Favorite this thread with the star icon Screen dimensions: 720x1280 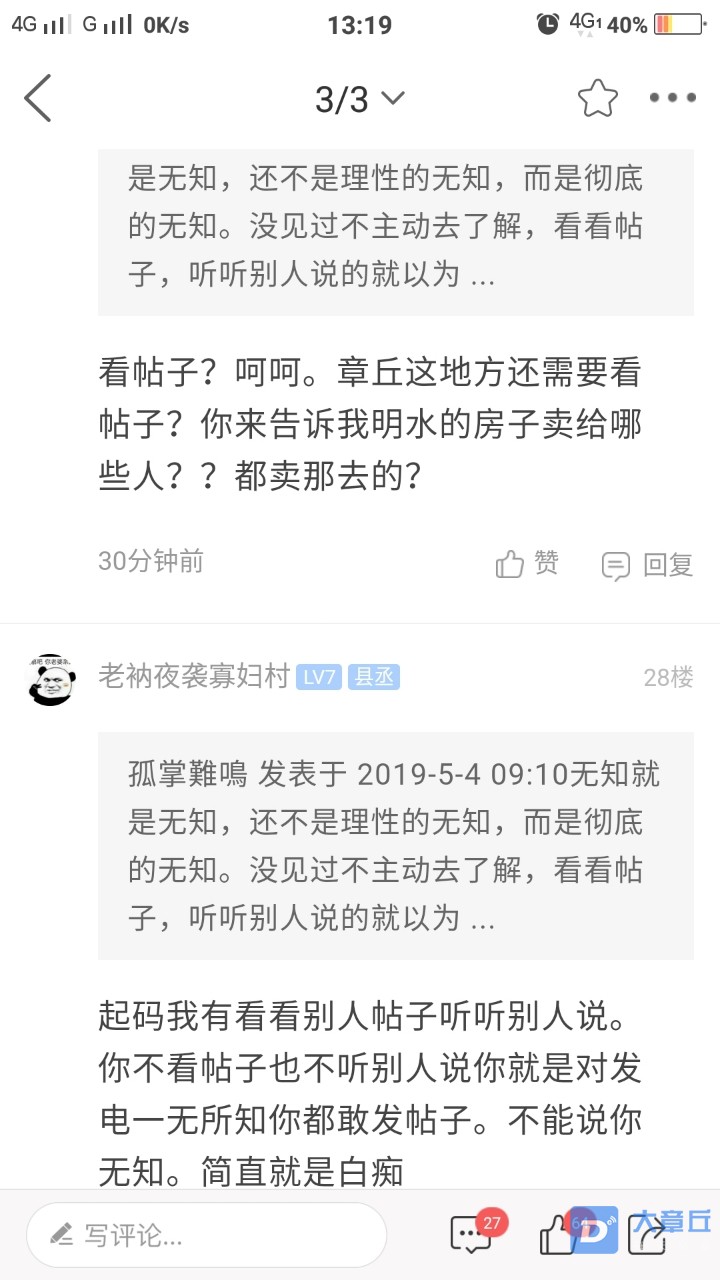[597, 98]
